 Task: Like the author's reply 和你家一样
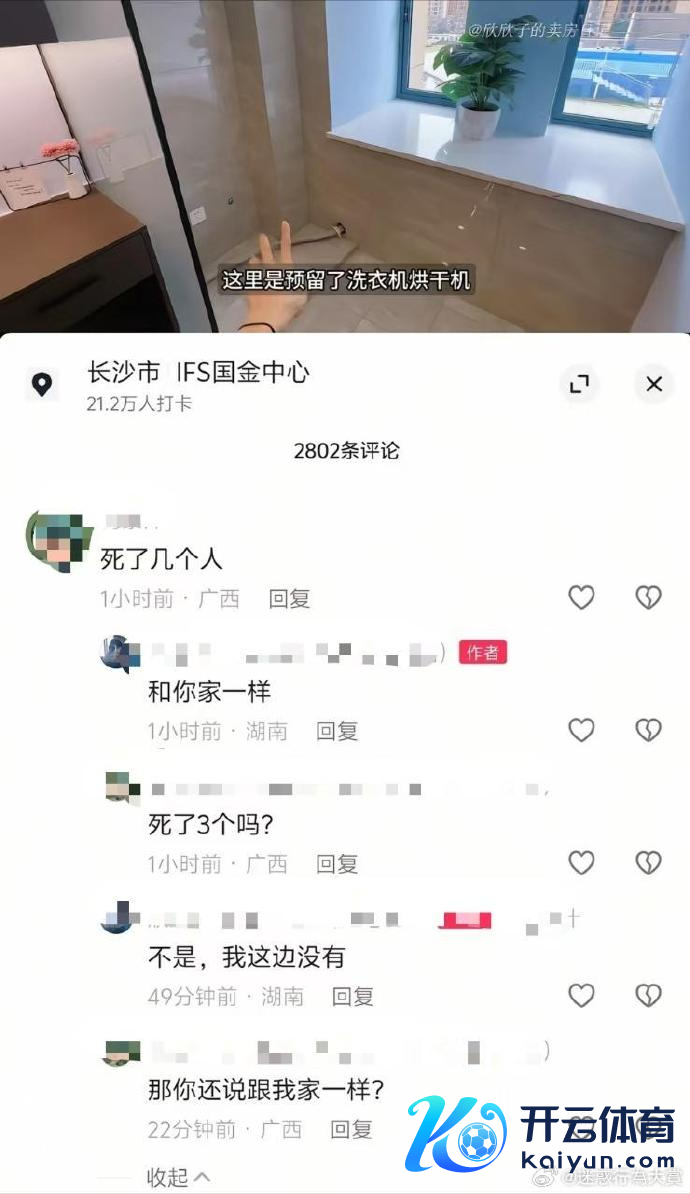coord(581,730)
